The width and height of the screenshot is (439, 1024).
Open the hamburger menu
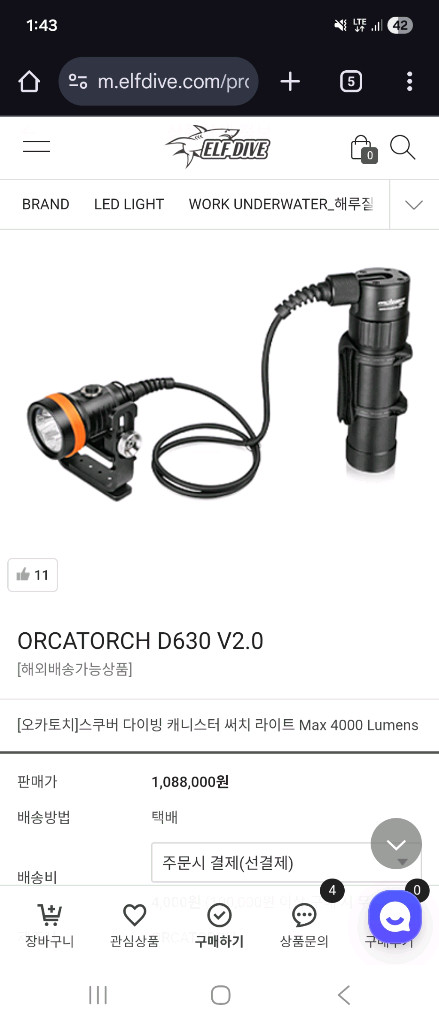(37, 146)
